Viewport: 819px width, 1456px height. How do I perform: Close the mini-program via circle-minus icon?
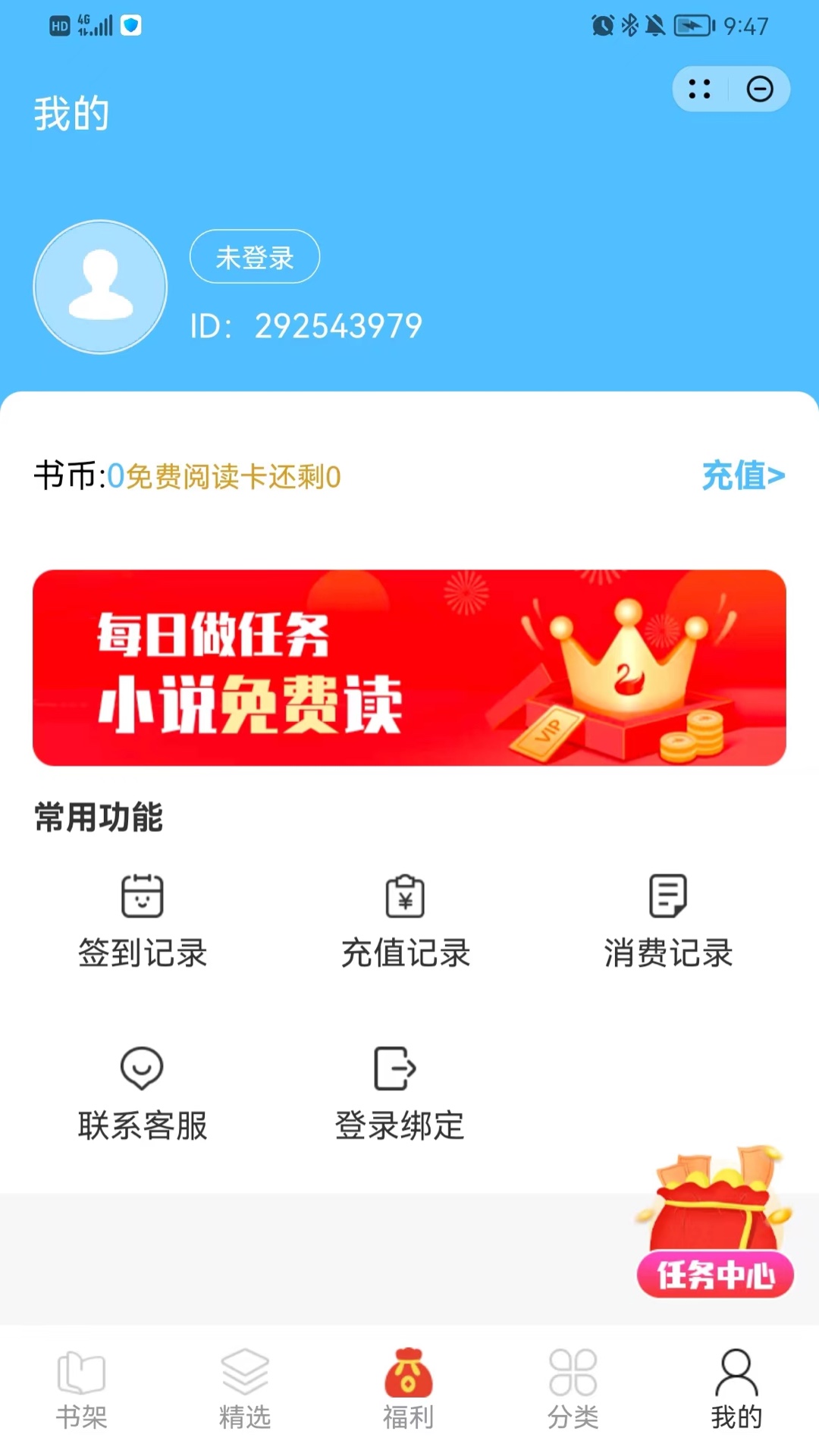click(759, 89)
